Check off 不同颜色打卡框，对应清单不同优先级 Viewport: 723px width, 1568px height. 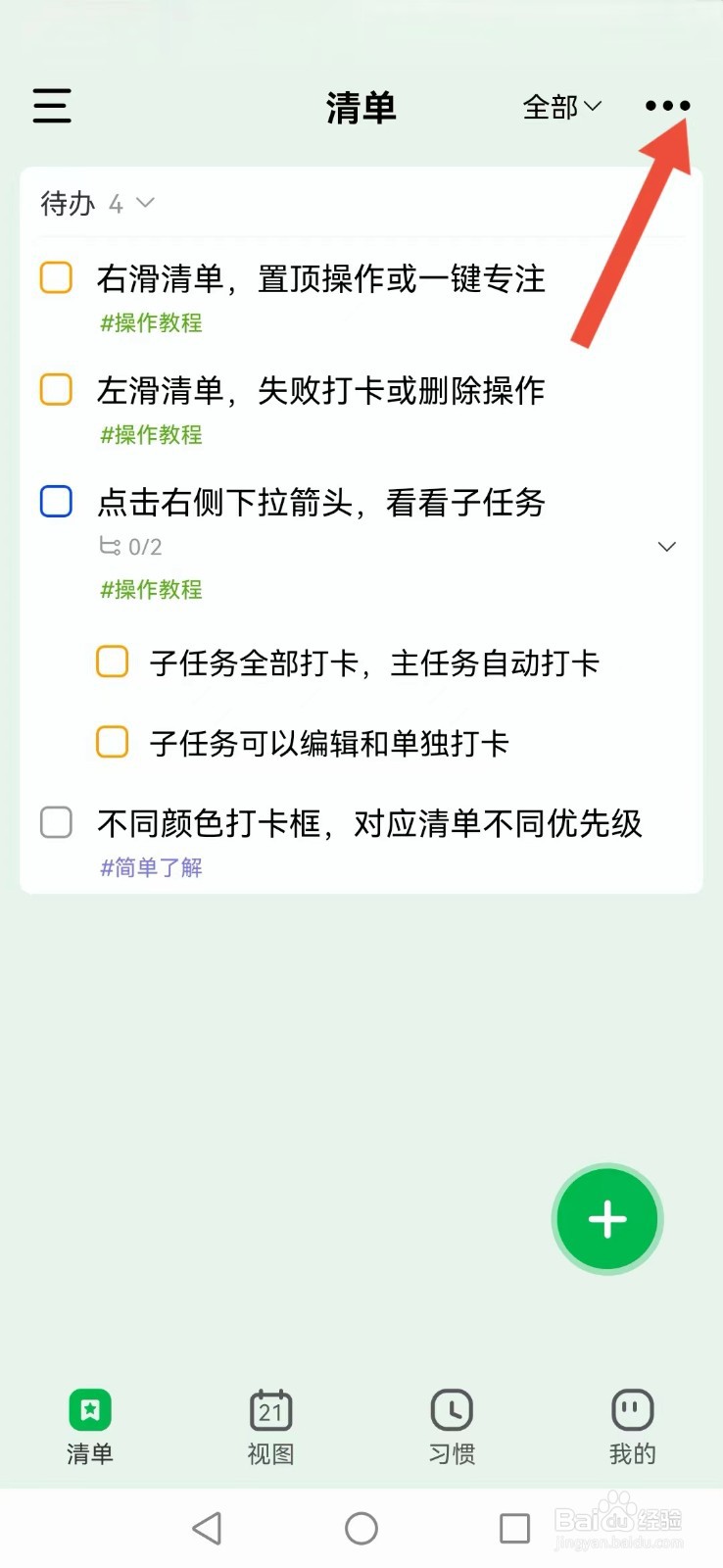[56, 822]
